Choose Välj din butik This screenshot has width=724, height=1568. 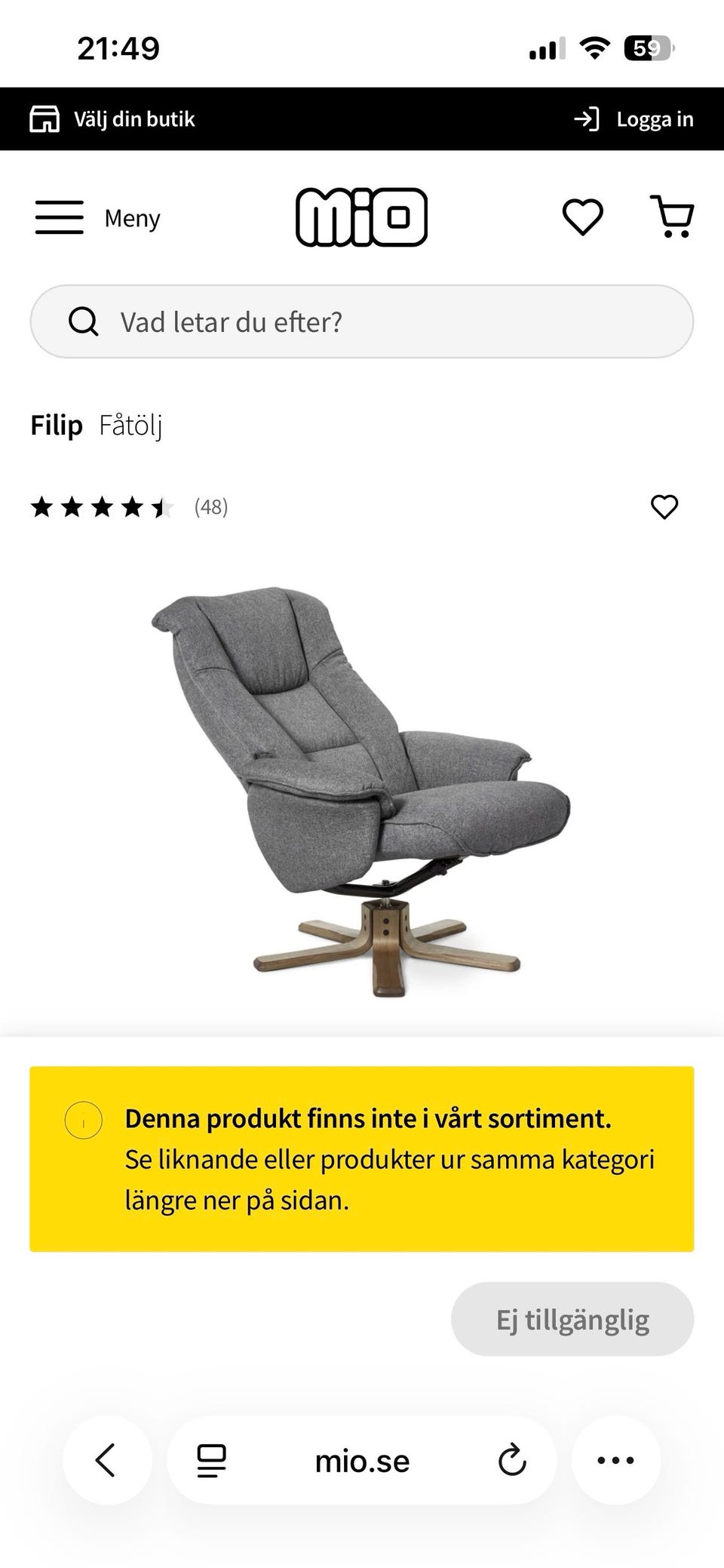[x=134, y=118]
